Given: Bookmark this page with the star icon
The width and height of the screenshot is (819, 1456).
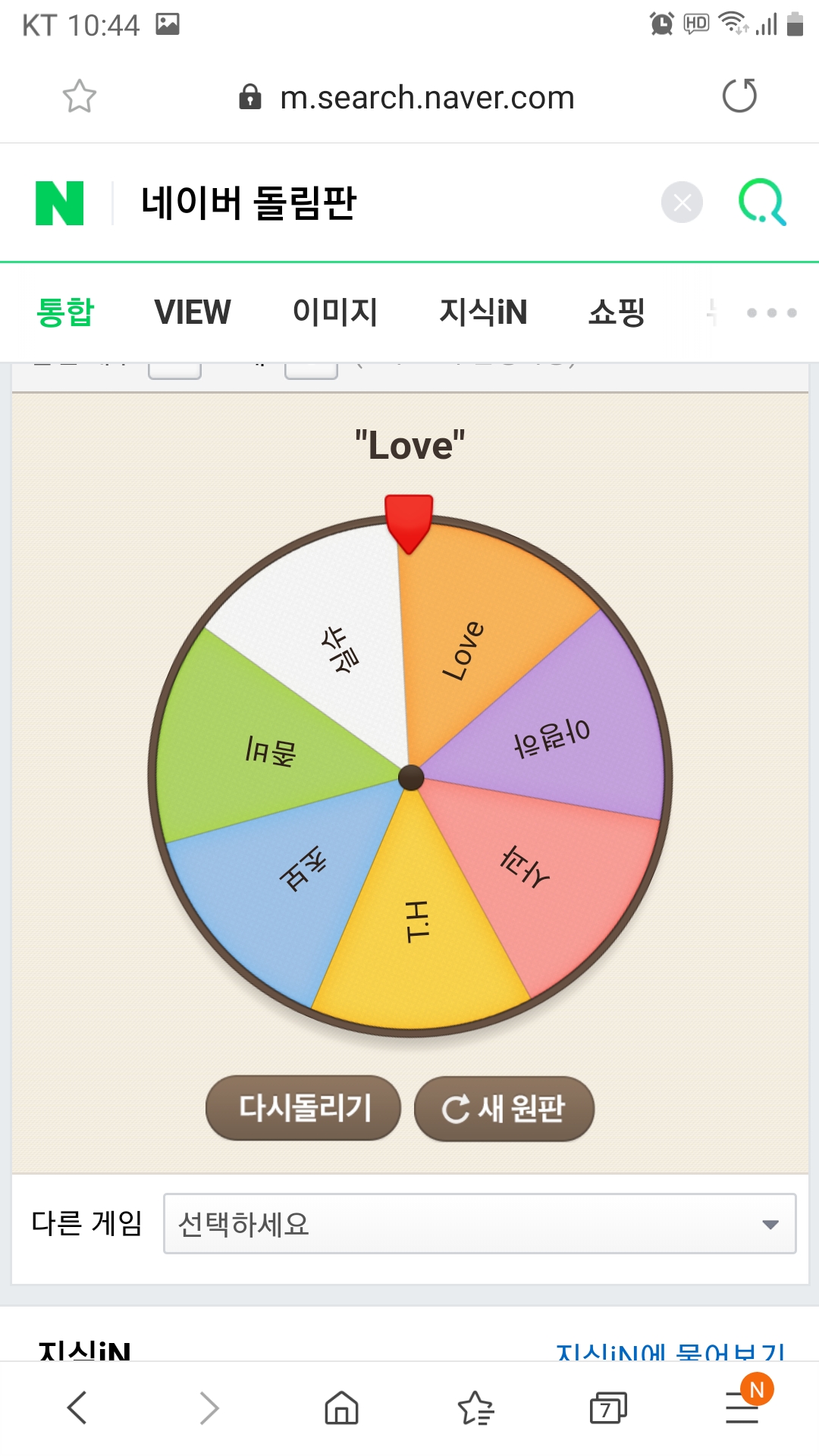Looking at the screenshot, I should (79, 96).
